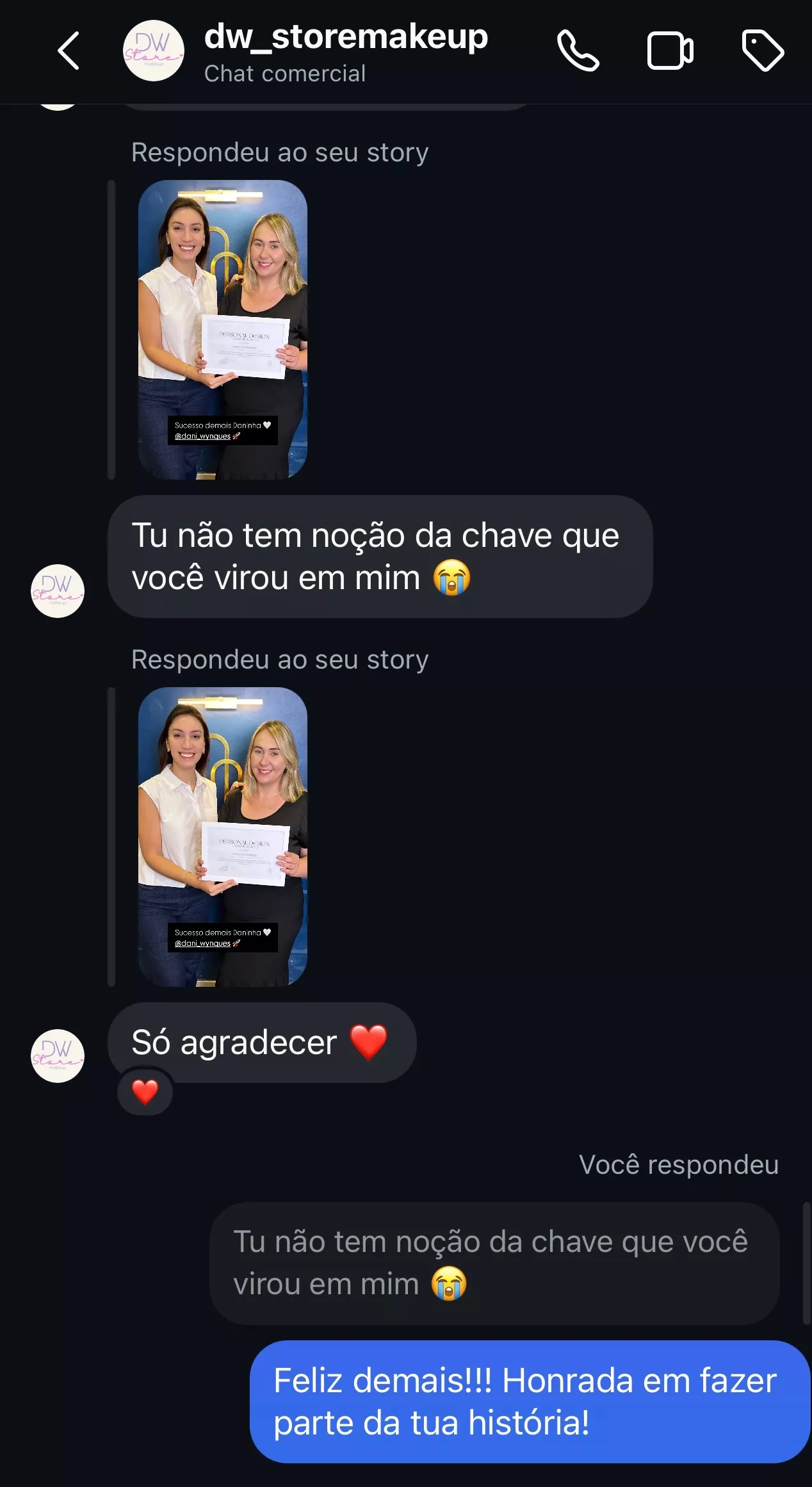Viewport: 812px width, 1487px height.
Task: Open dw_storemakeup profile from header name
Action: point(346,37)
